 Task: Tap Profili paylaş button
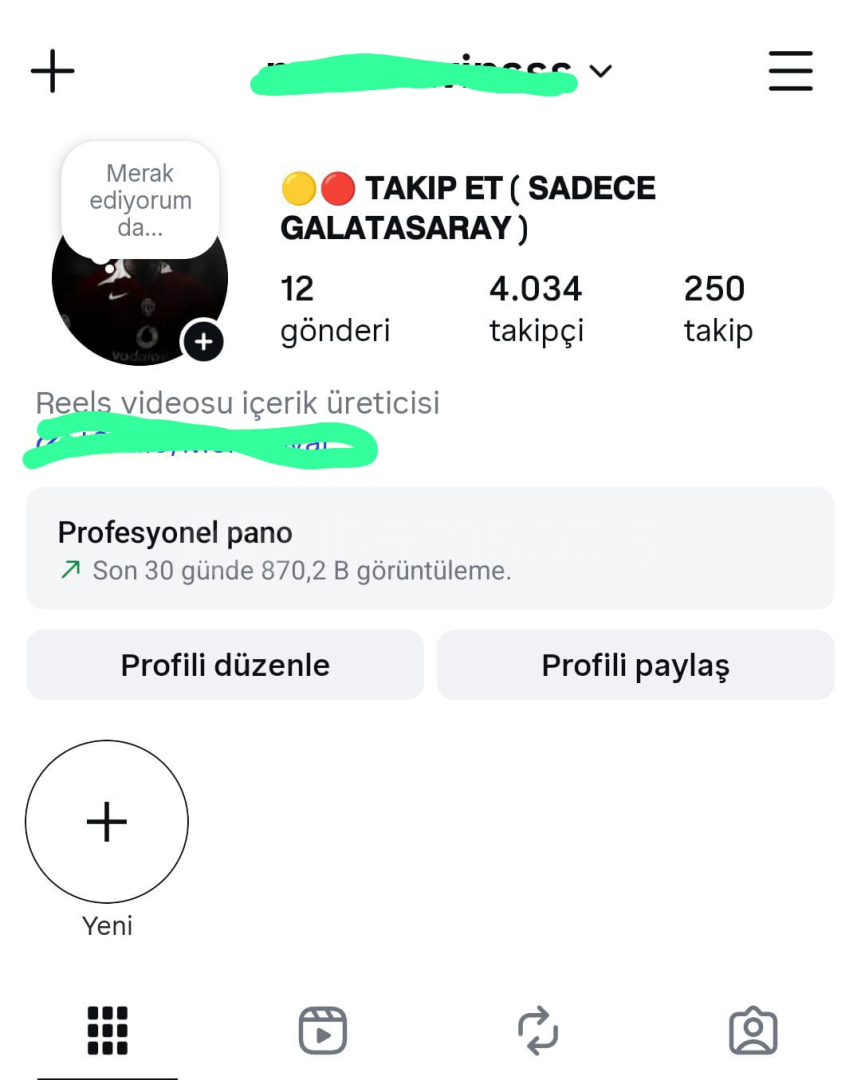[x=636, y=665]
